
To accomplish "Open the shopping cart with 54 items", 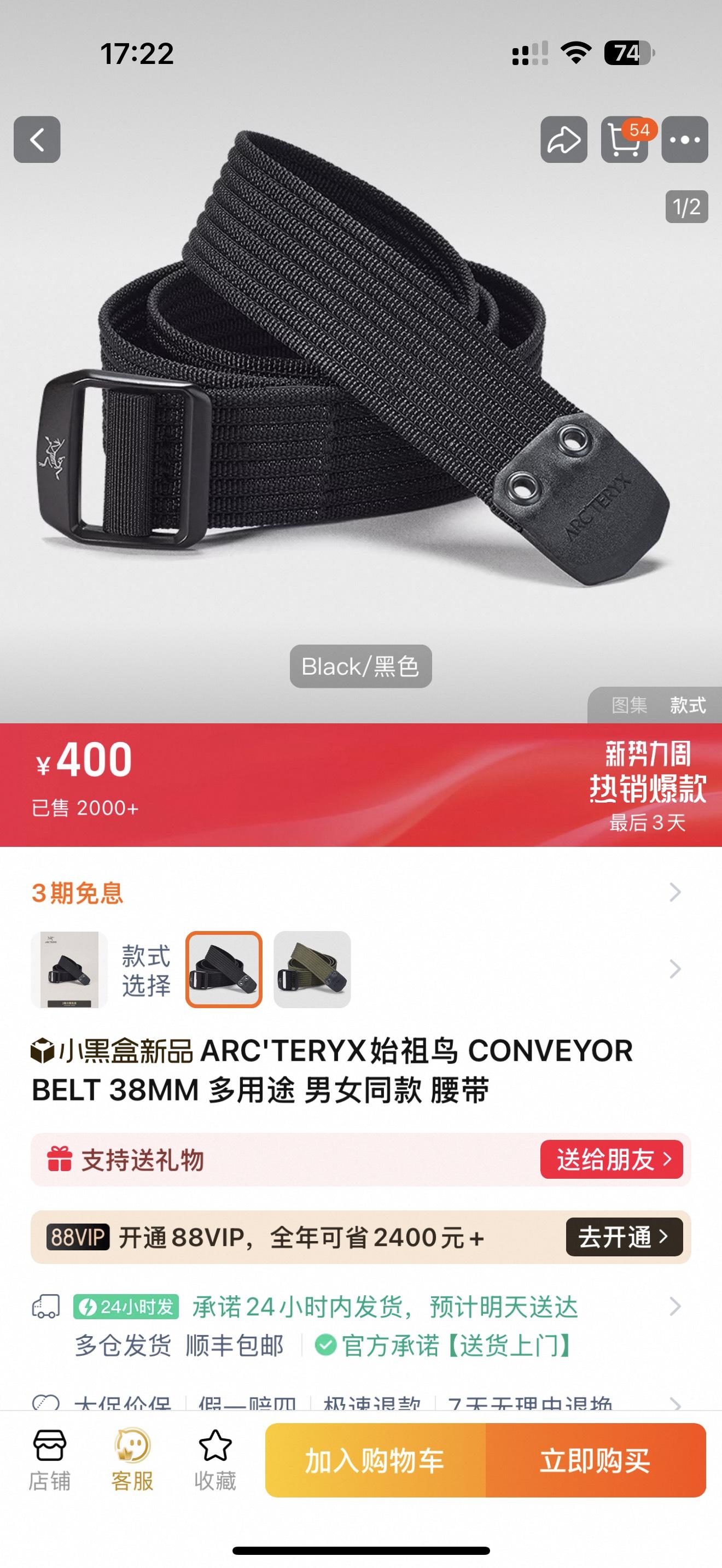I will [624, 139].
